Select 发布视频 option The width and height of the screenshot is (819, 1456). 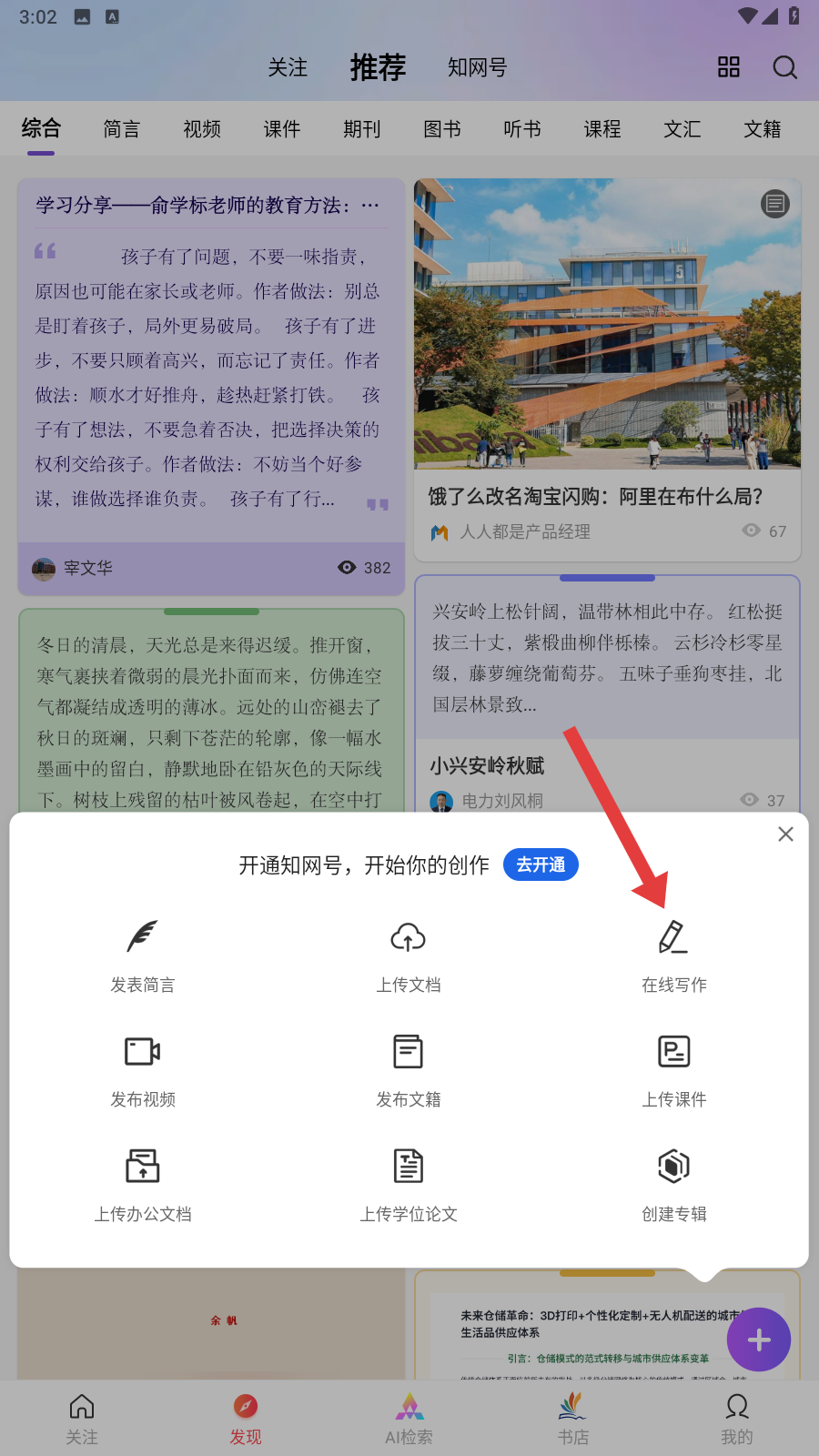(143, 1070)
